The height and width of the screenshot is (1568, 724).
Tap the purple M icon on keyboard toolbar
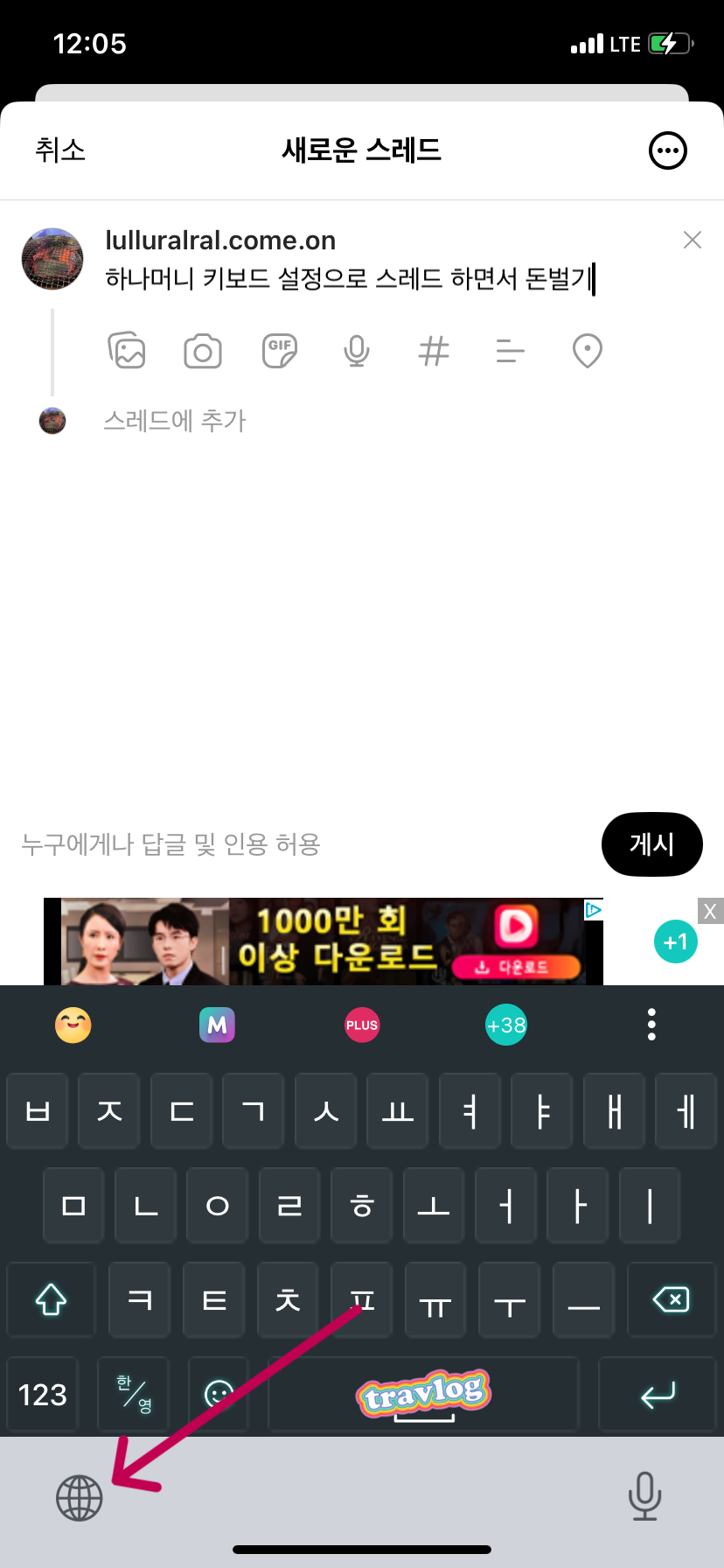point(217,1025)
